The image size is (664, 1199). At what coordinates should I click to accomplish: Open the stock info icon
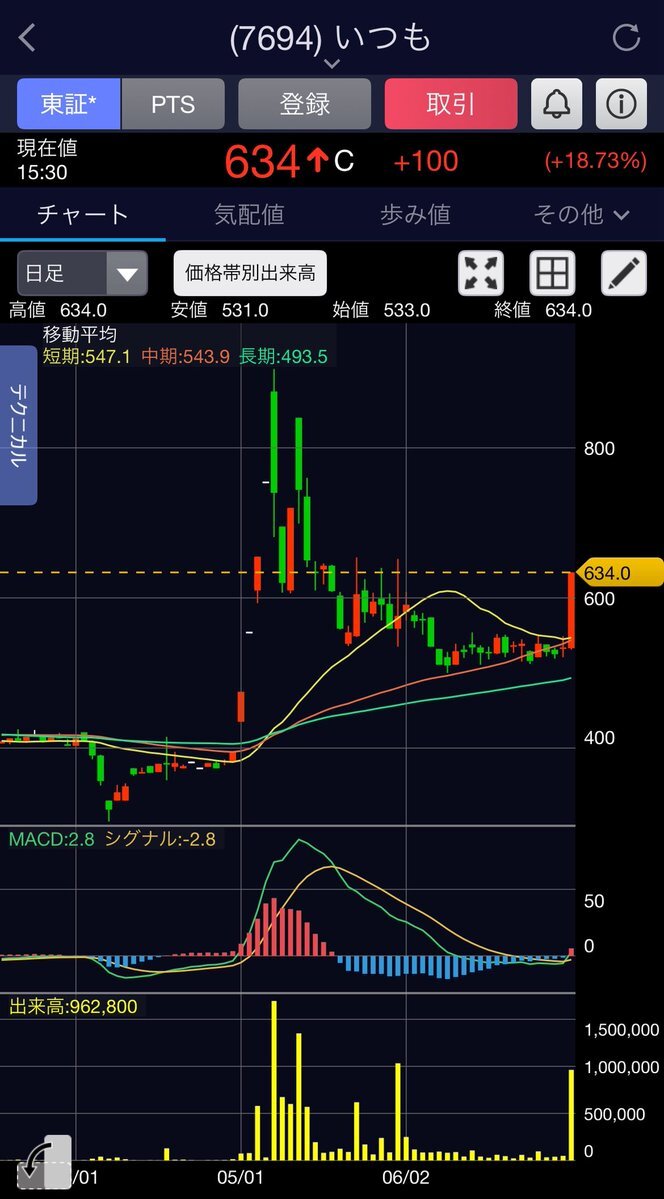[x=621, y=104]
